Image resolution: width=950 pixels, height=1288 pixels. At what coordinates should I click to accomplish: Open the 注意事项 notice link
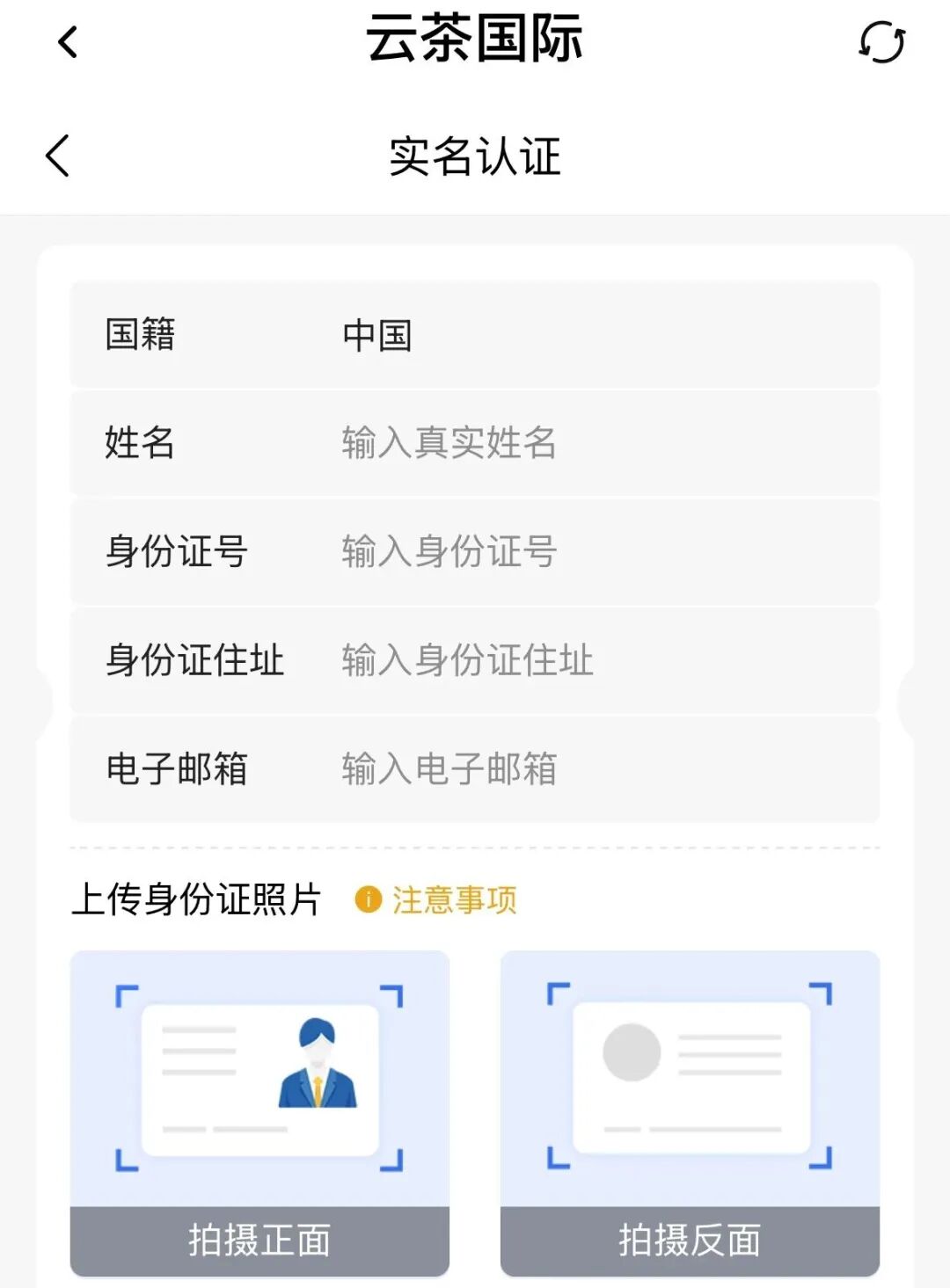pos(455,900)
